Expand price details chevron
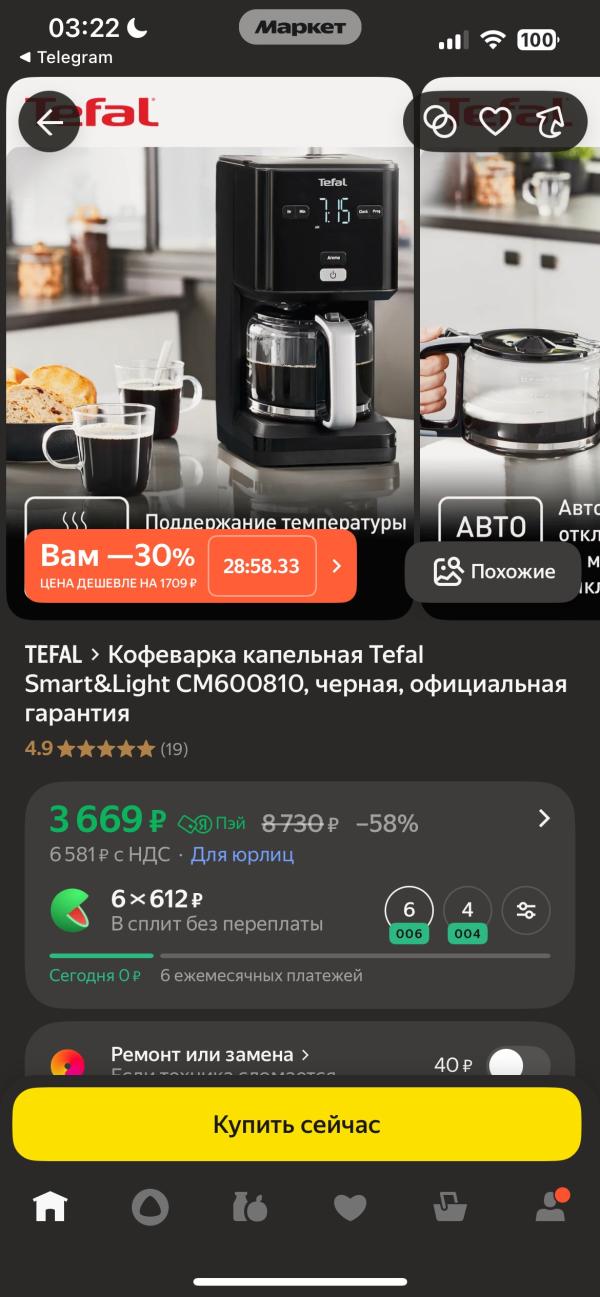The height and width of the screenshot is (1297, 600). (x=544, y=819)
